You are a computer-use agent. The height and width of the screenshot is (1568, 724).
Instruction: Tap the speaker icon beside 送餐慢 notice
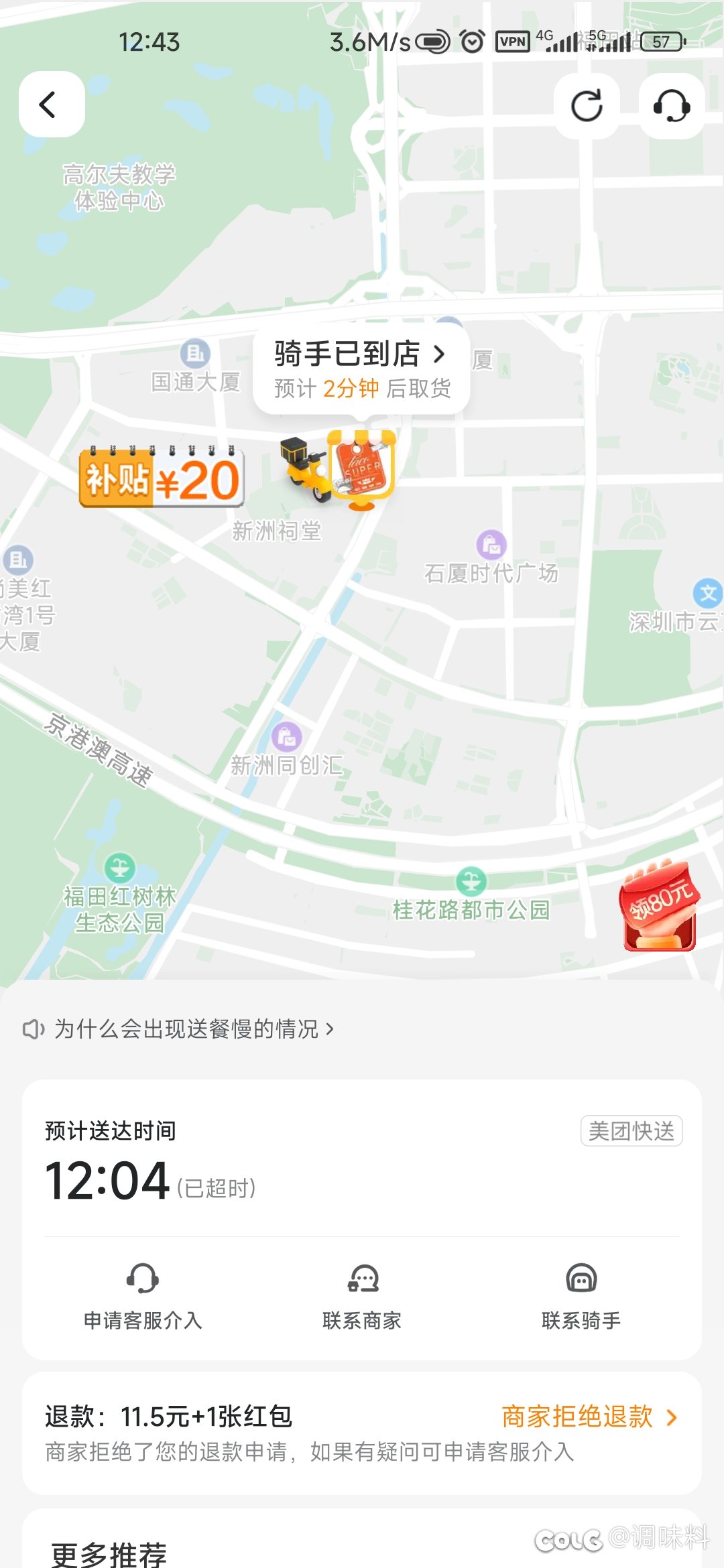click(32, 1030)
